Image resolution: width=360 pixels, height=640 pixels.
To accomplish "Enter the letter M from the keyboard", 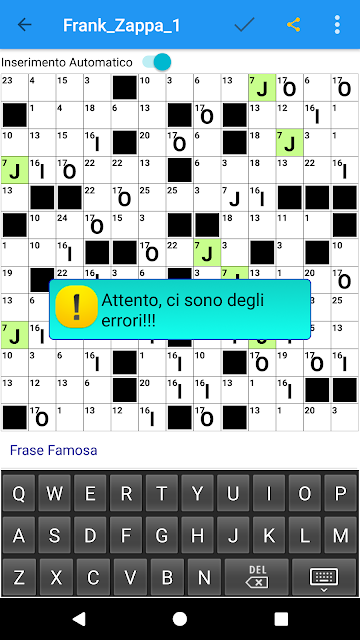I will (341, 536).
